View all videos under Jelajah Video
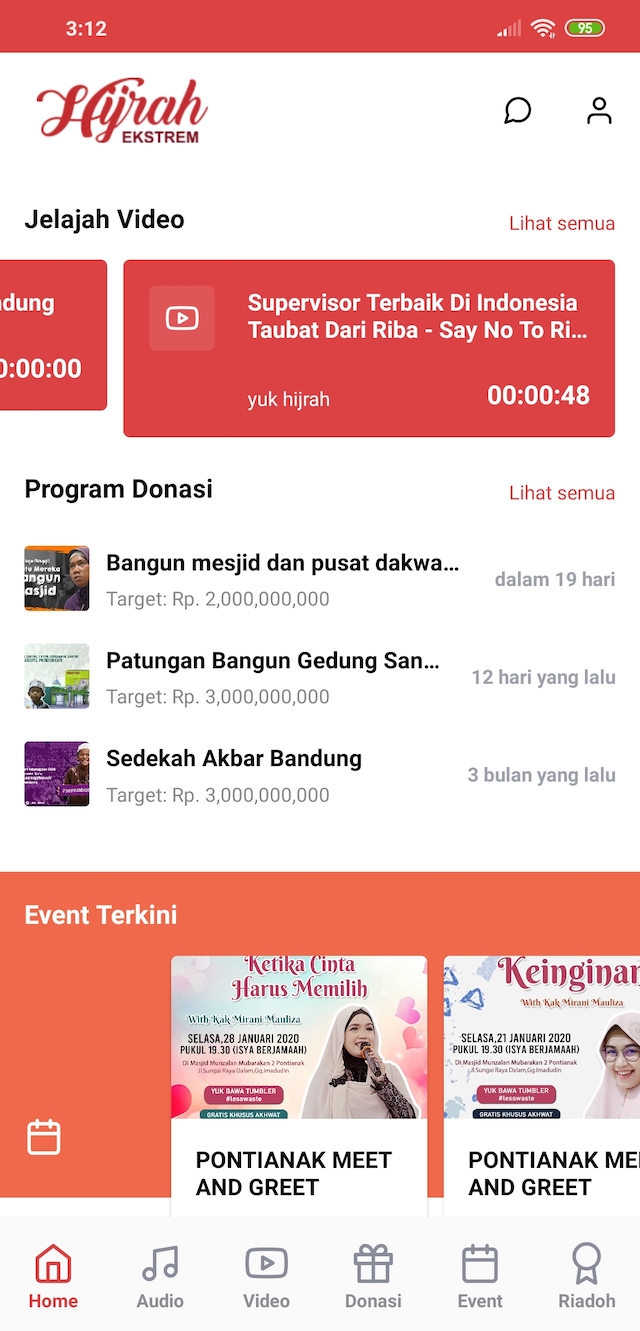640x1331 pixels. (561, 223)
